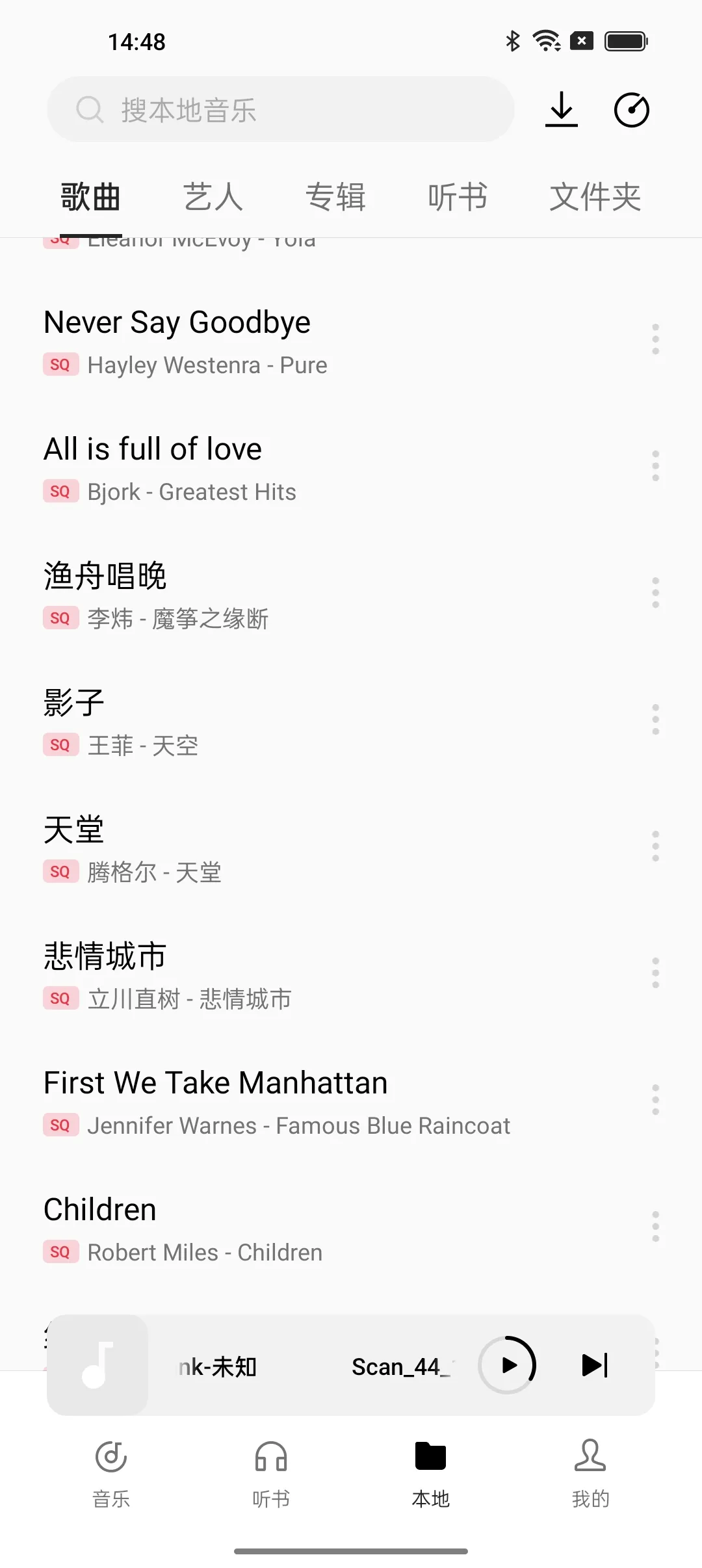
Task: Open the mini player album art thumbnail
Action: [97, 1365]
